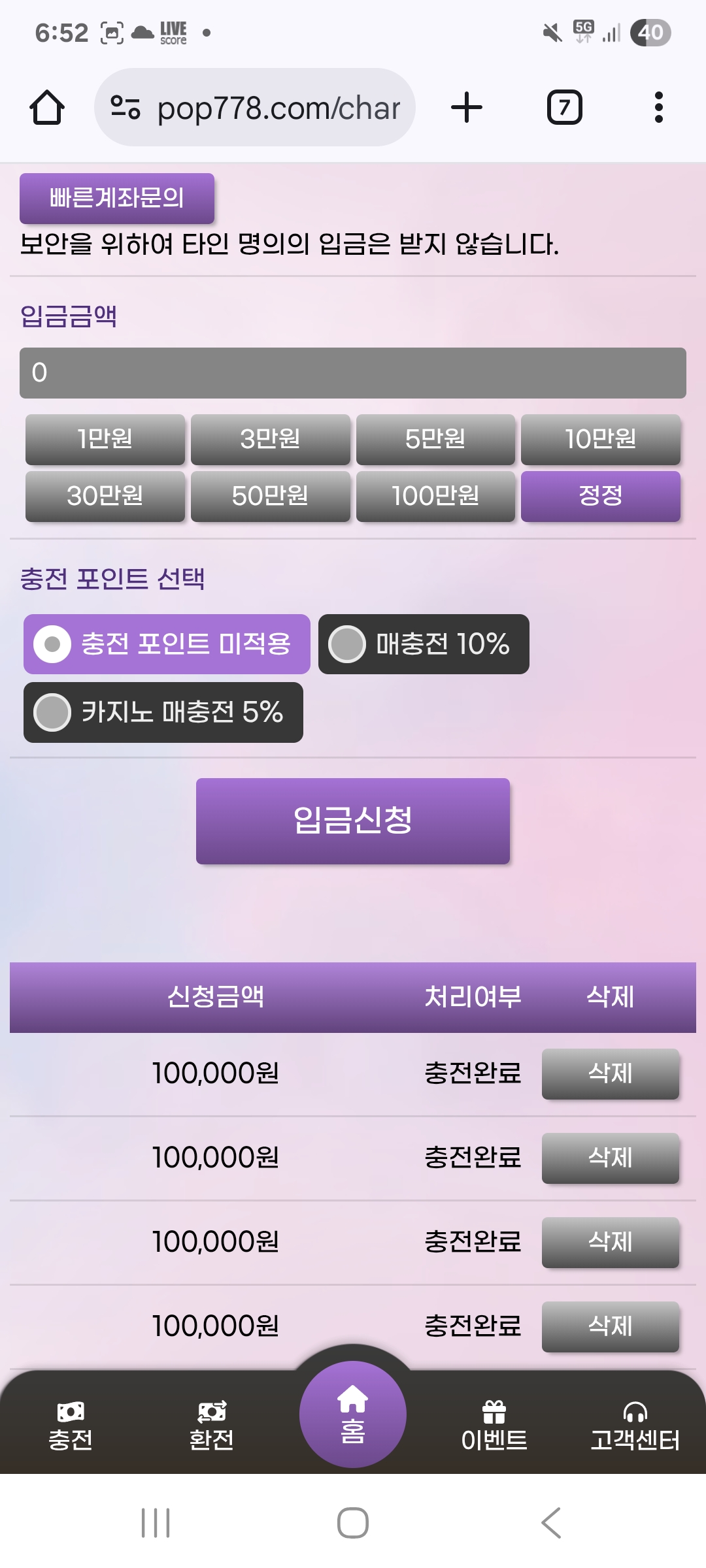The width and height of the screenshot is (706, 1568).
Task: Reset amount with the 정정 button
Action: 600,496
